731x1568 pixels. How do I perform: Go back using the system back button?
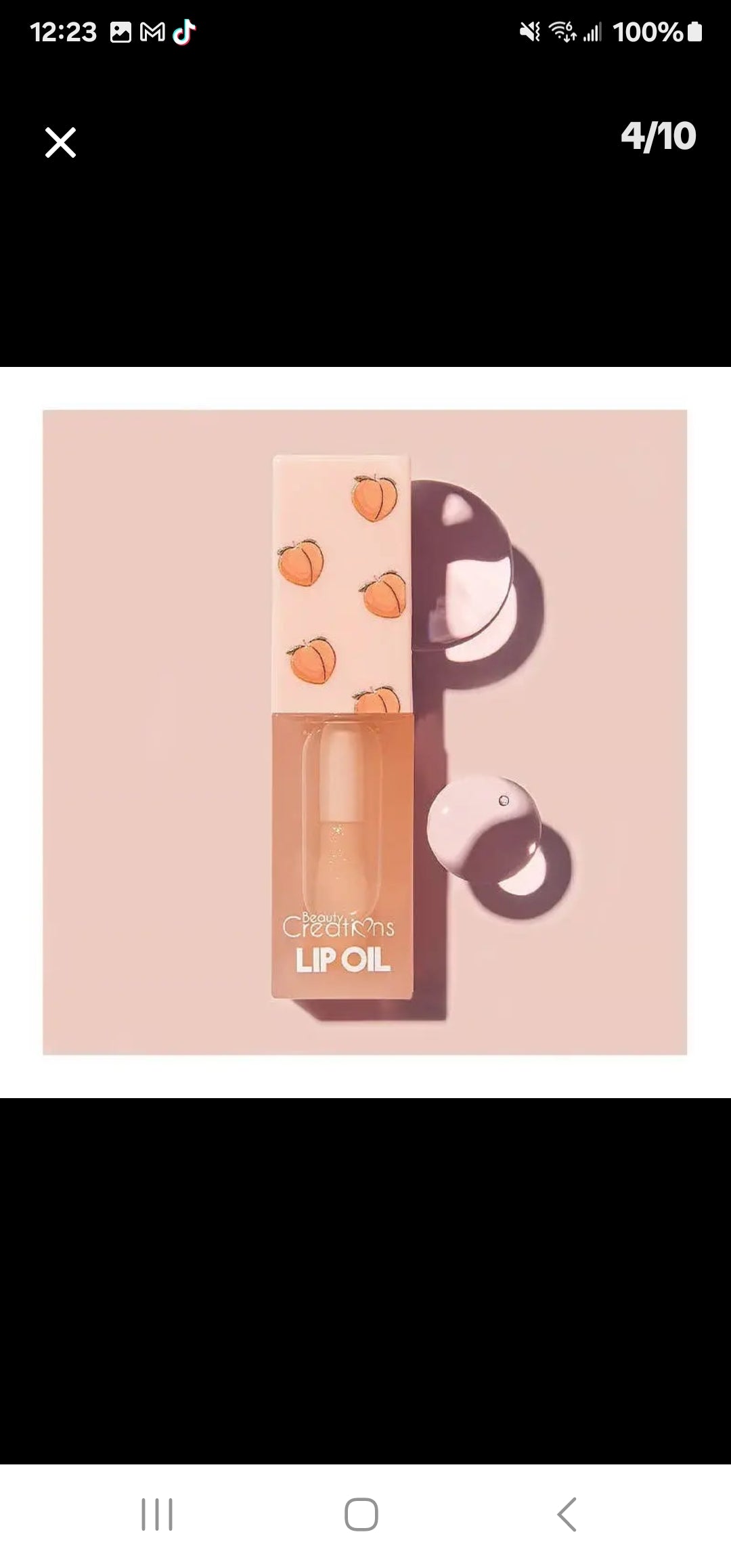coord(567,1514)
